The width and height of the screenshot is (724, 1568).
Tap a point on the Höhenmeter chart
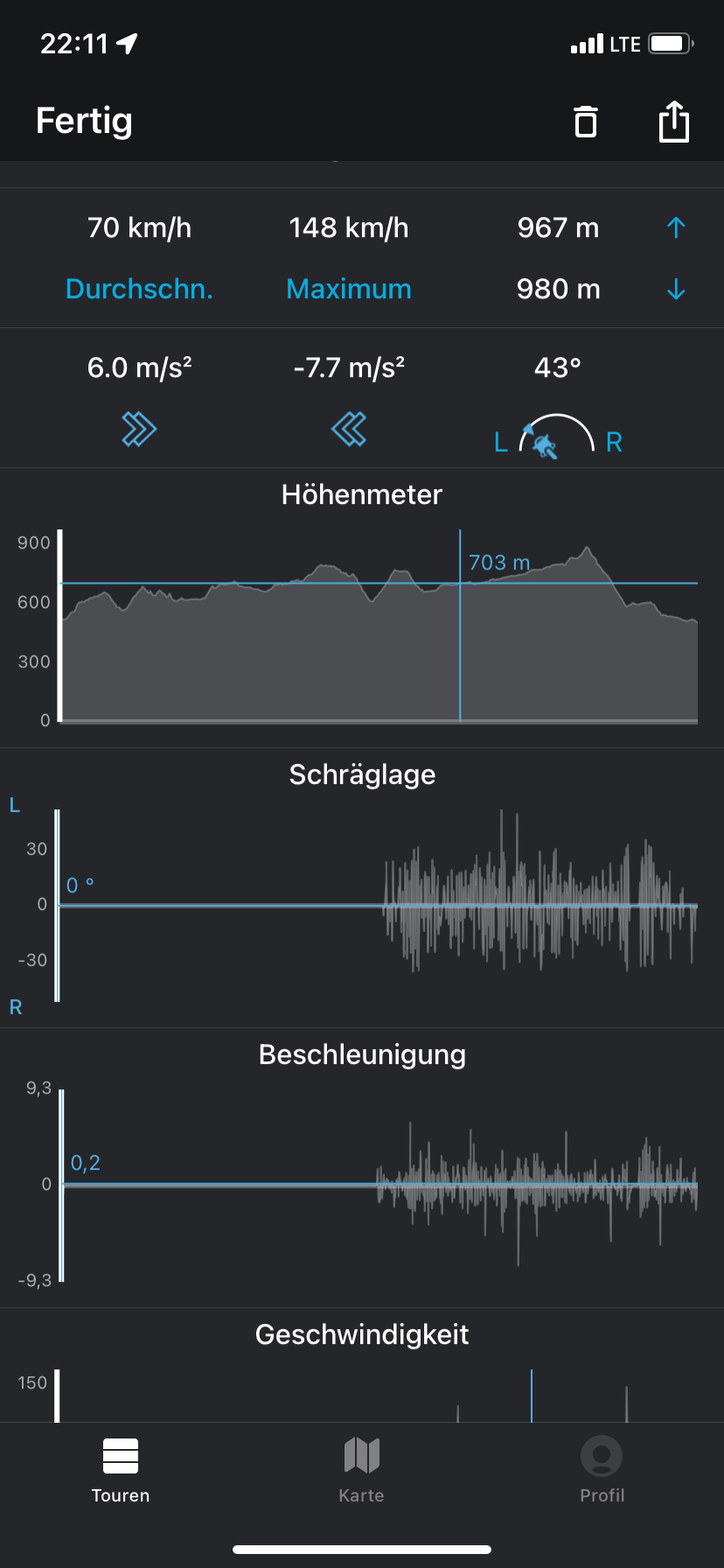pyautogui.click(x=378, y=626)
